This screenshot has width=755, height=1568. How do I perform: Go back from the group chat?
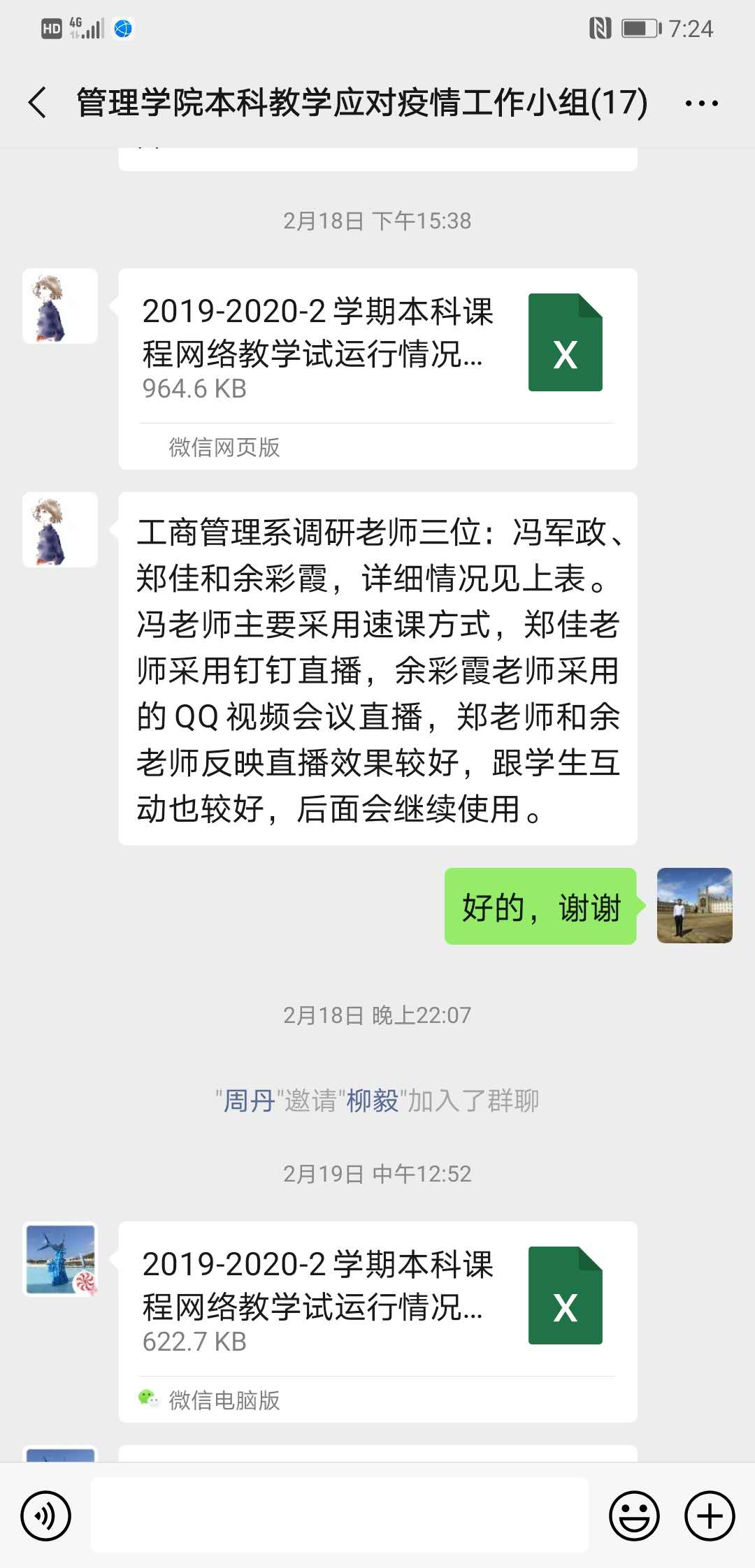pos(38,103)
